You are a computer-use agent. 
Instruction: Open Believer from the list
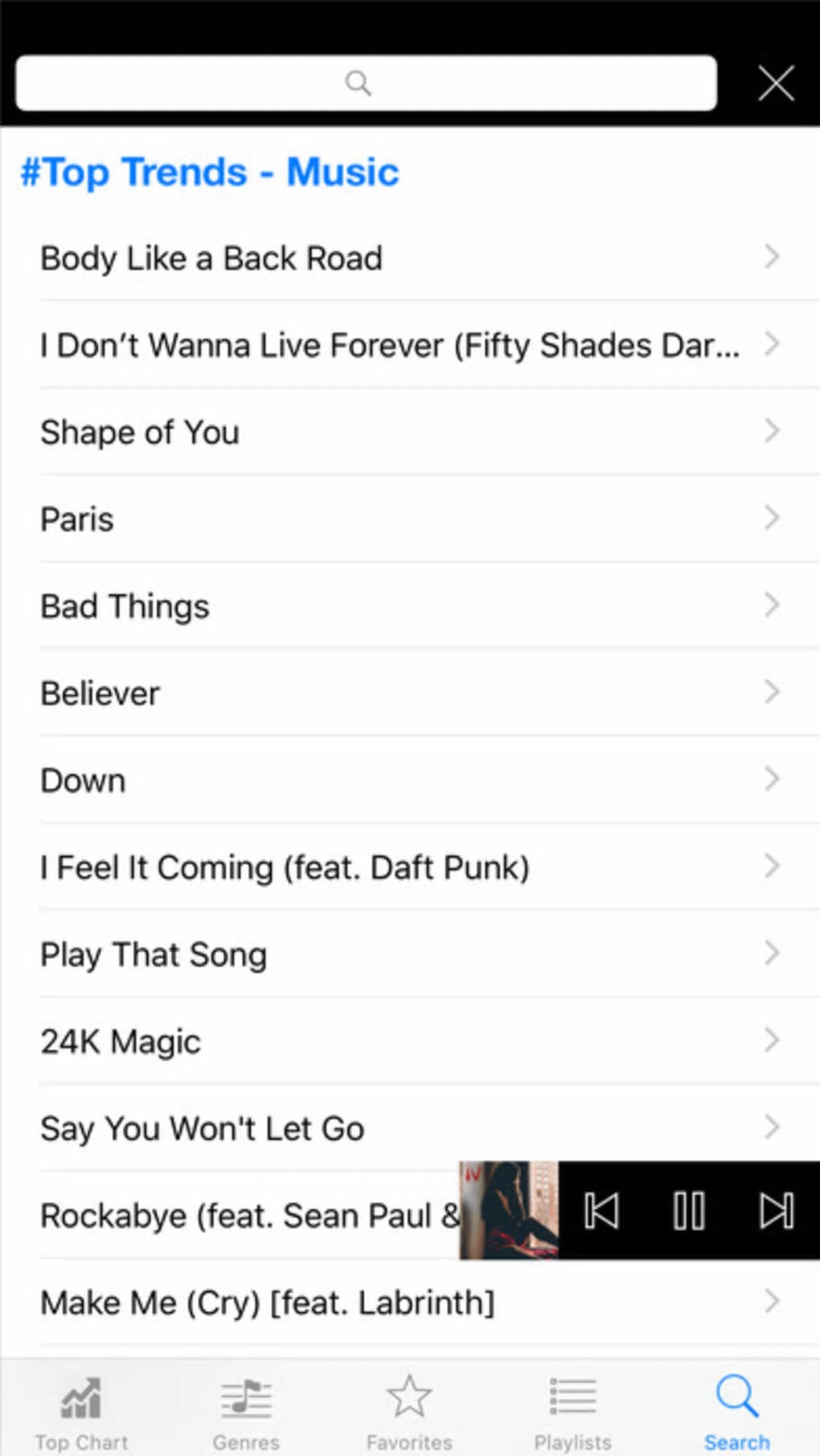[410, 692]
